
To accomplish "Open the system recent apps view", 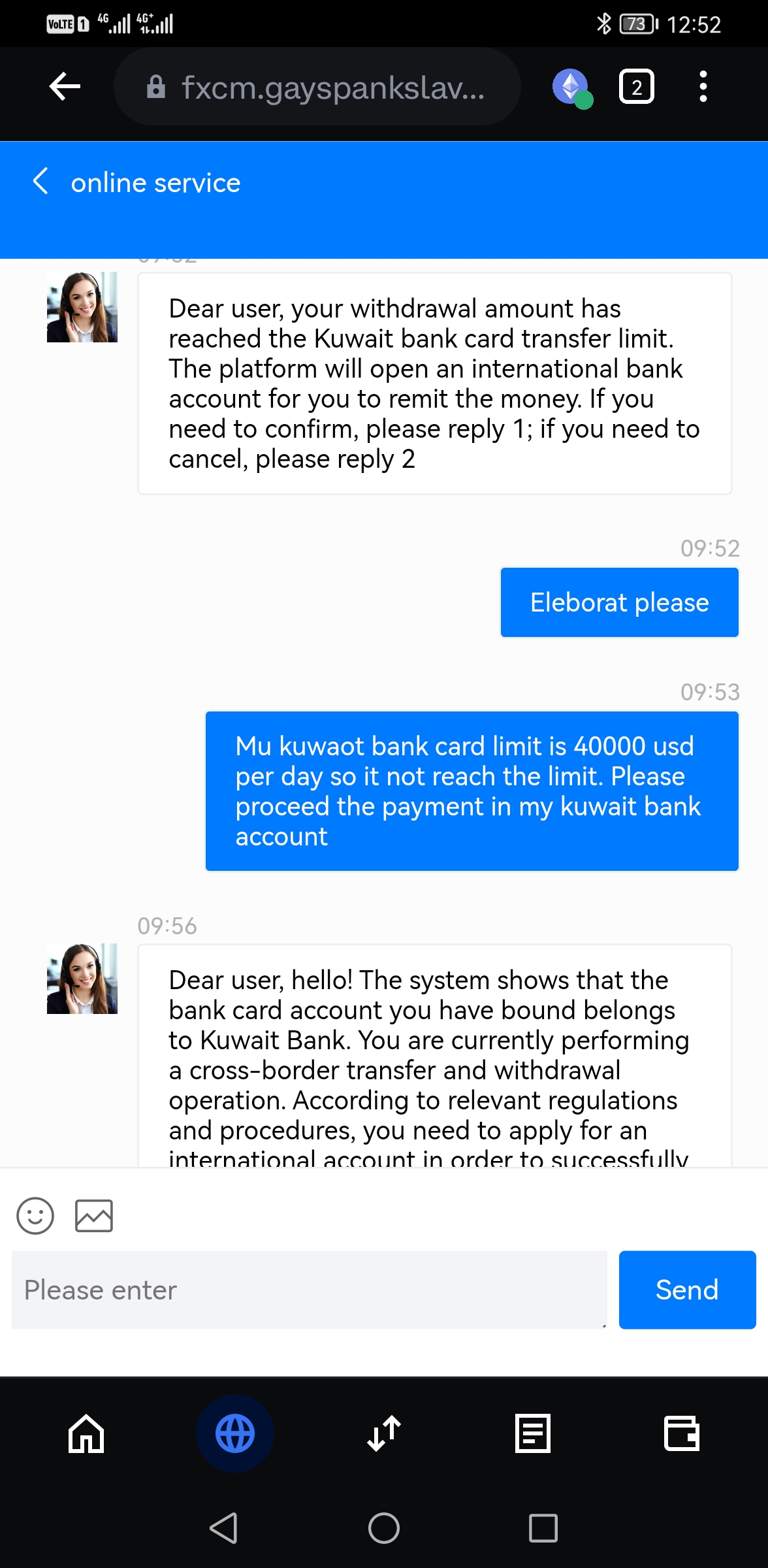I will 543,1528.
